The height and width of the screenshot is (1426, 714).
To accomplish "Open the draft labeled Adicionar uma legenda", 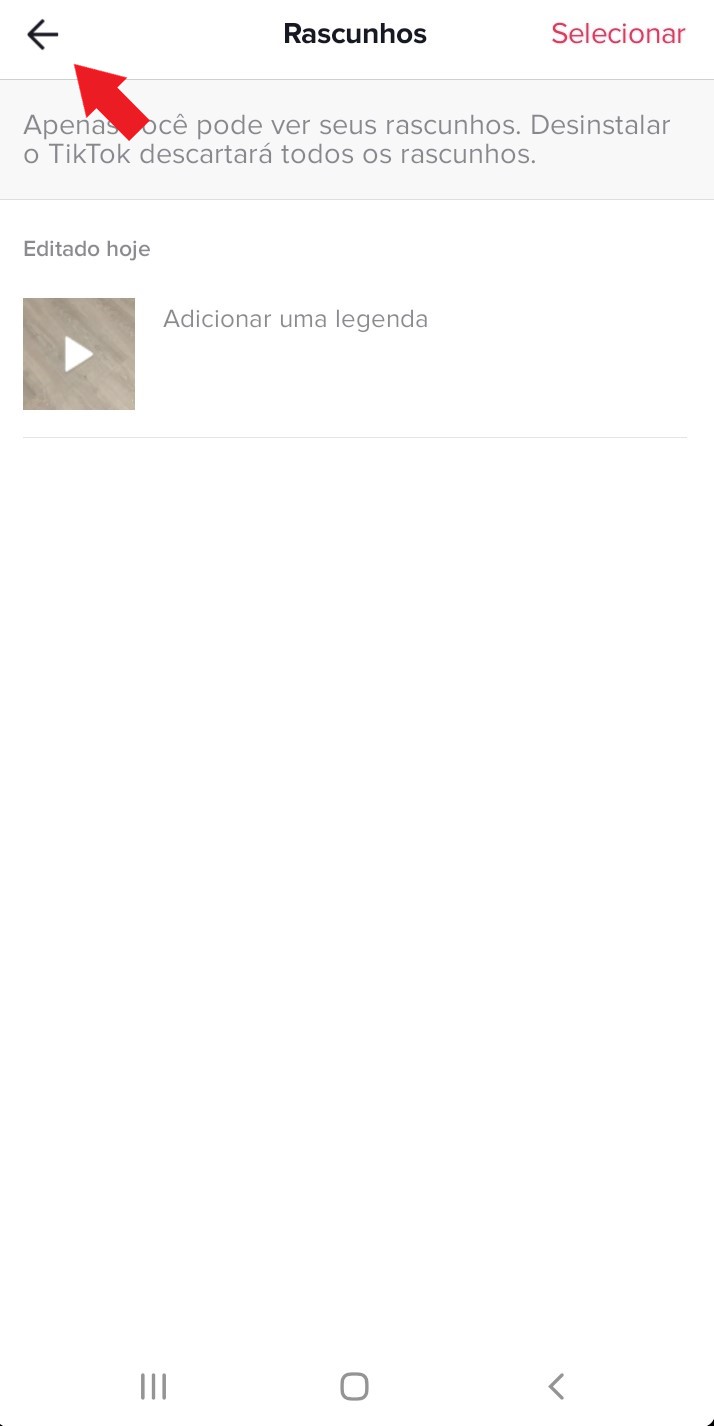I will [295, 320].
